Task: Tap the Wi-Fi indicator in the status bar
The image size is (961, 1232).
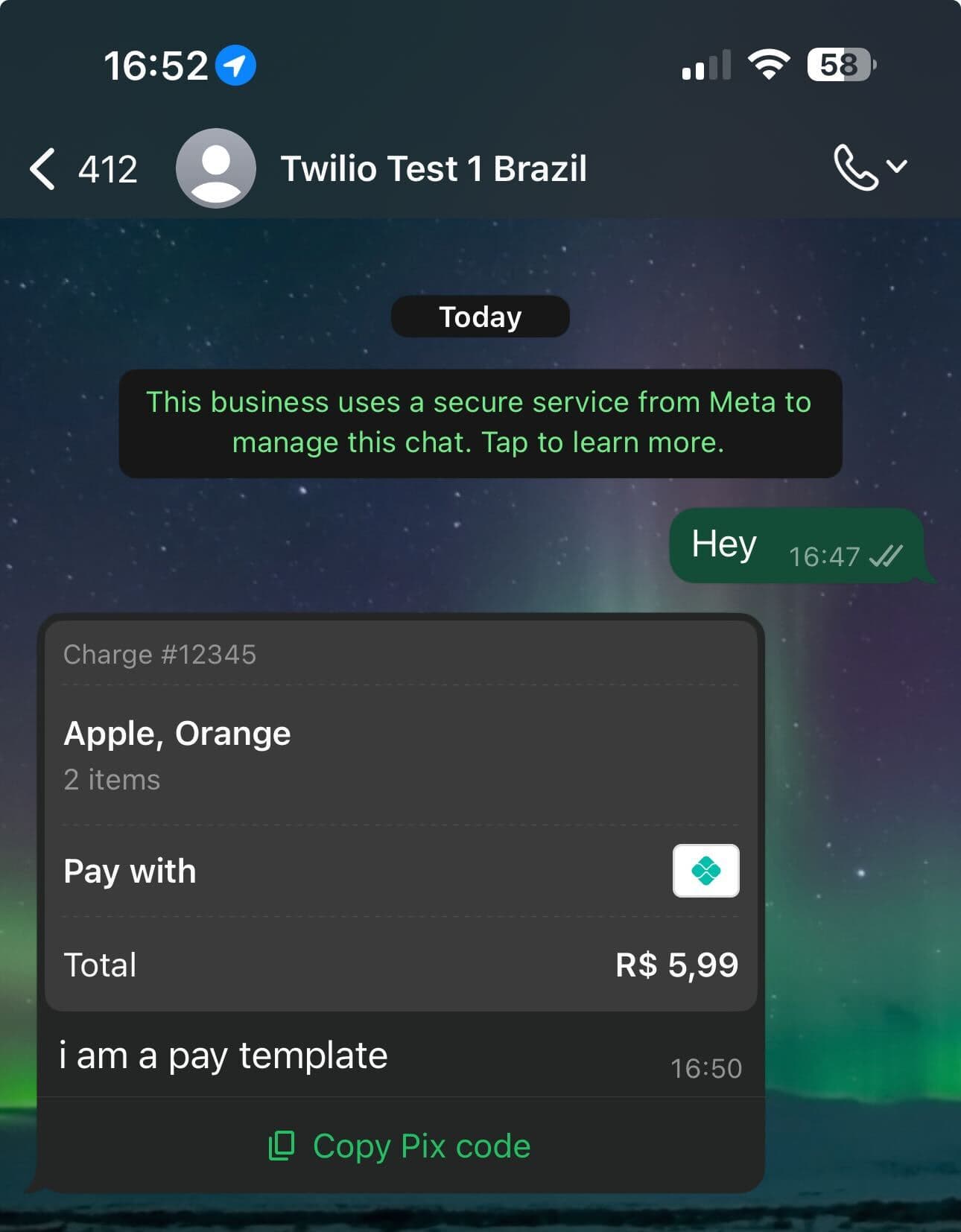Action: click(x=769, y=65)
